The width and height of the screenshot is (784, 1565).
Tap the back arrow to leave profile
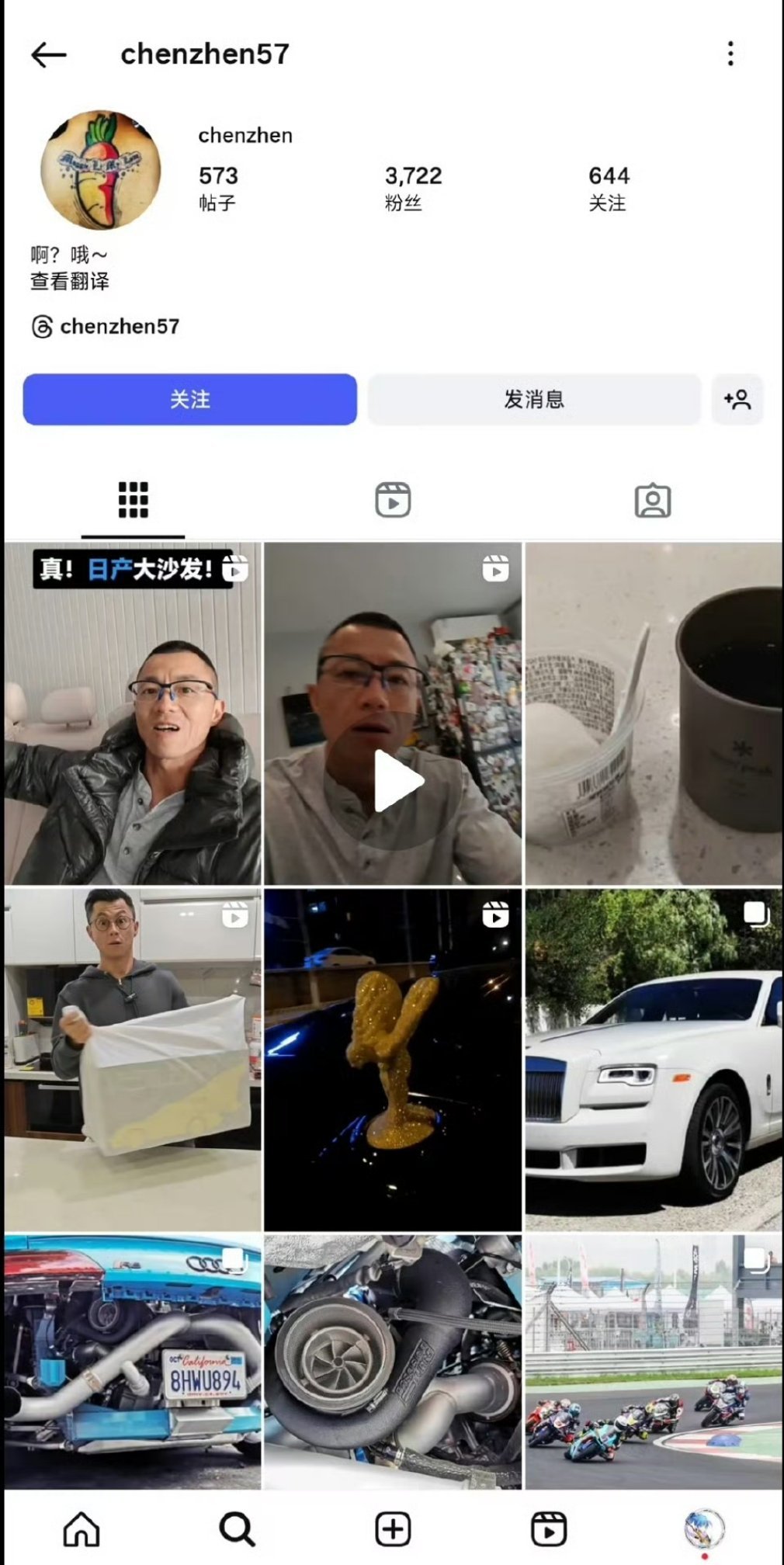point(47,53)
